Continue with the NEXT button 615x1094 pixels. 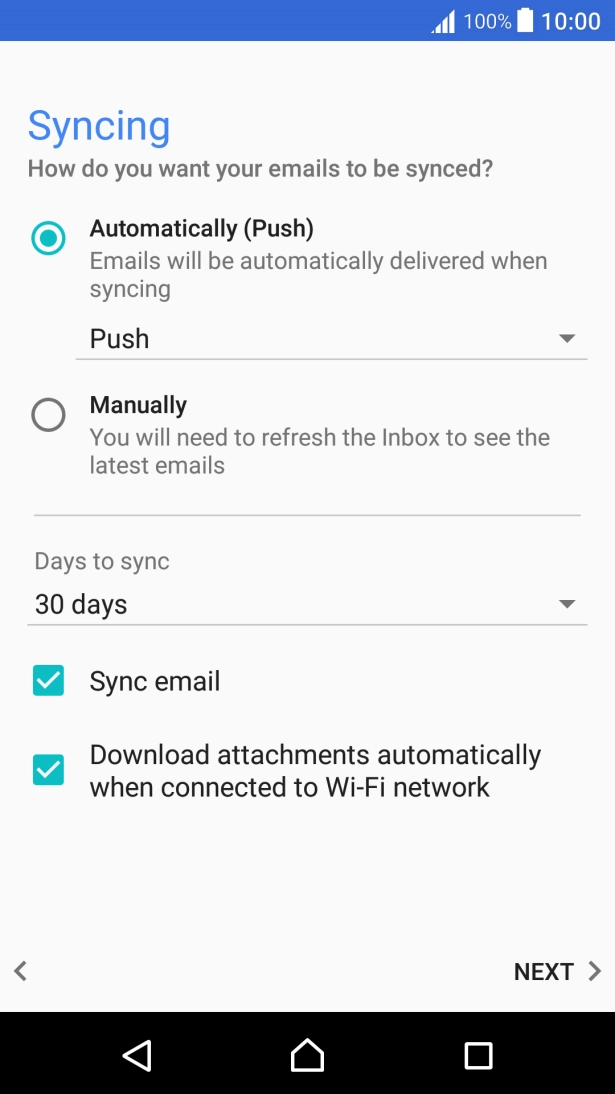(x=556, y=971)
